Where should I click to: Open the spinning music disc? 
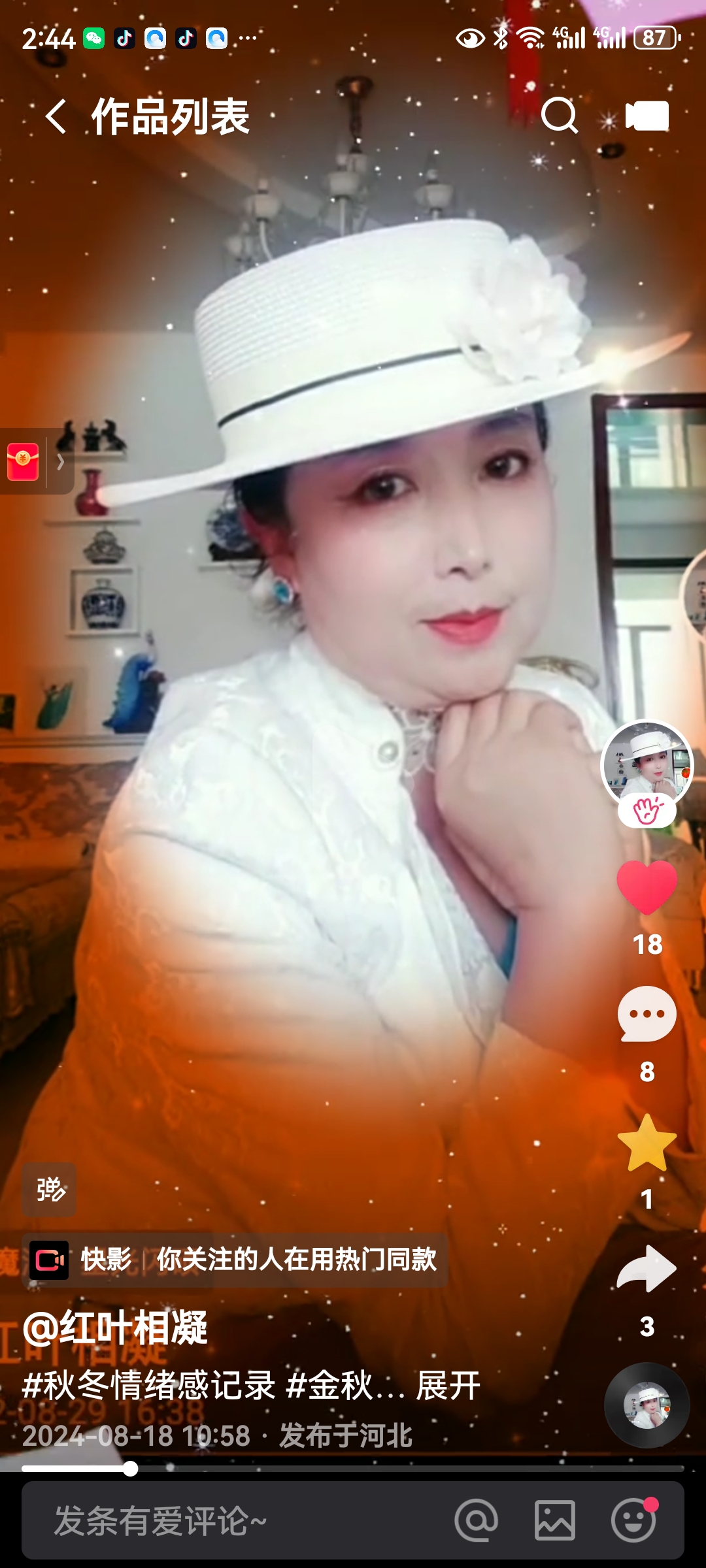coord(647,1405)
